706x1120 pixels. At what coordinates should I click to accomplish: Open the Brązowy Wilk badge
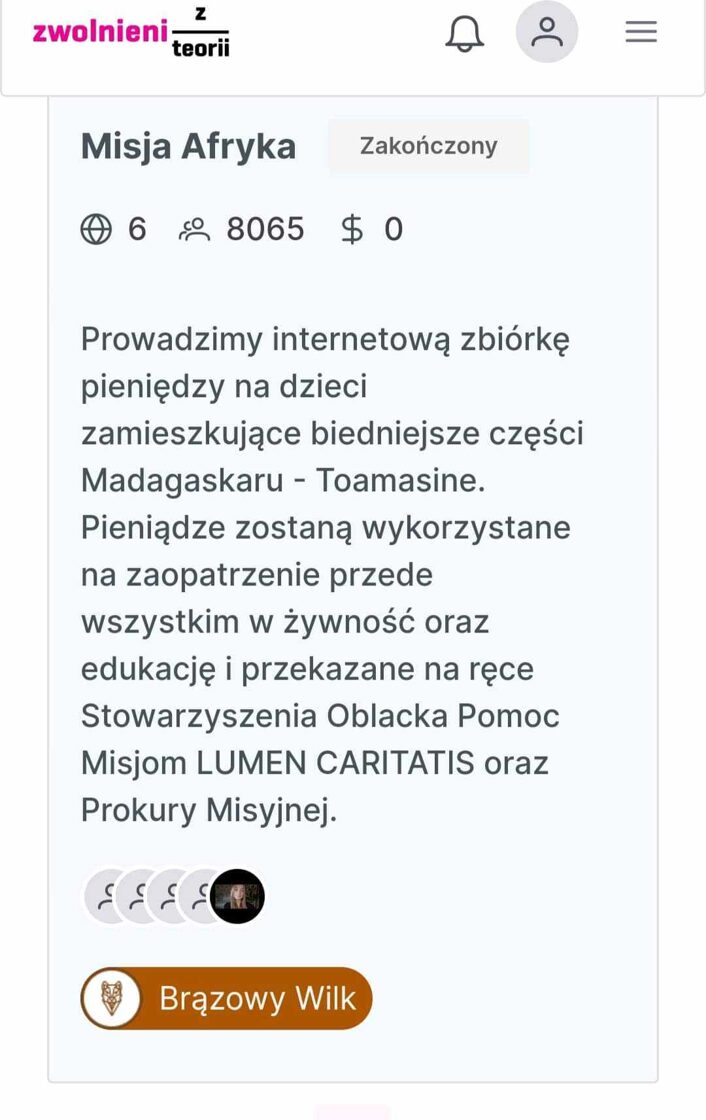coord(227,998)
